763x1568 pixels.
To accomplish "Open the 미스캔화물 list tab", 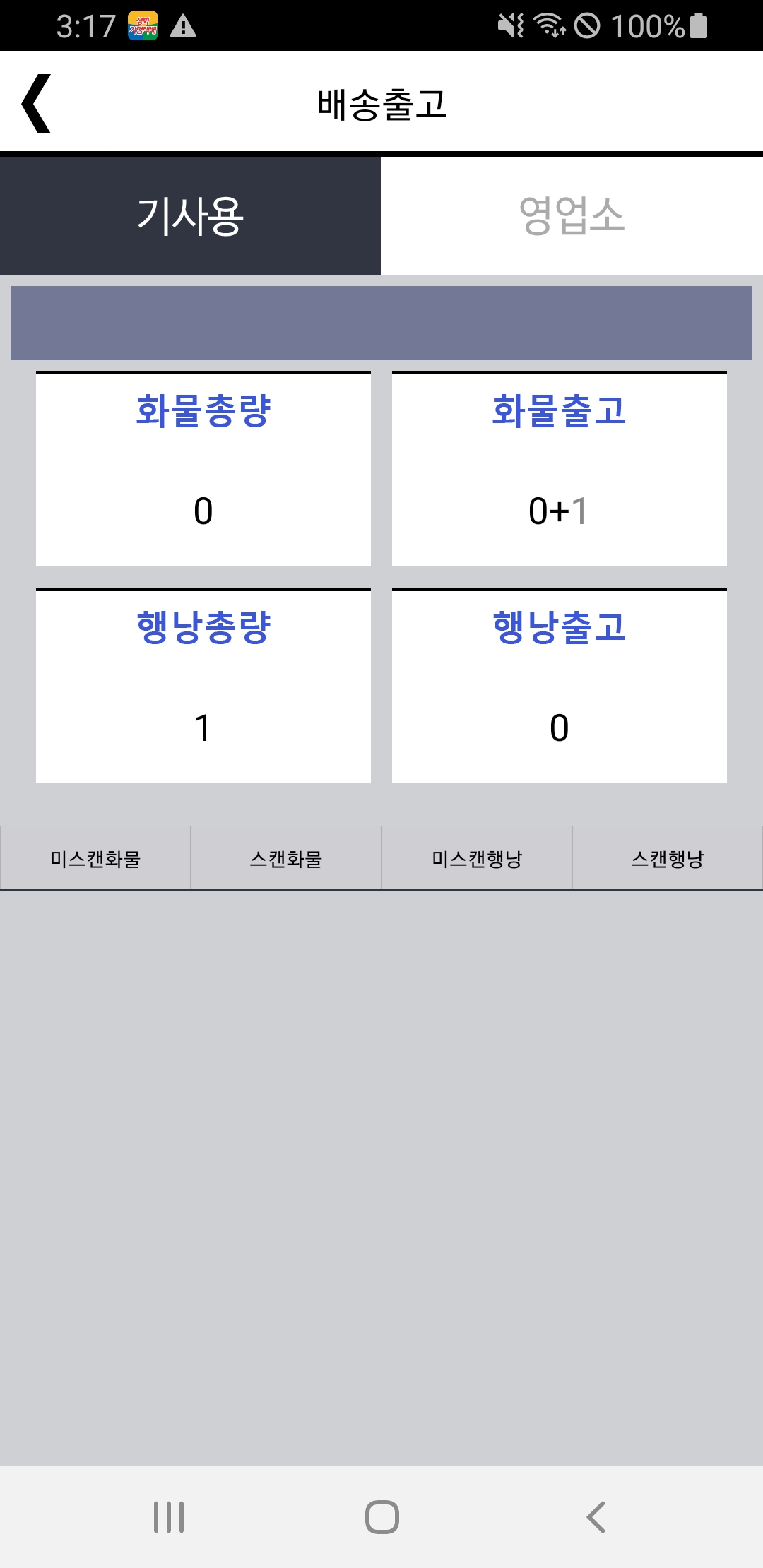I will (95, 858).
